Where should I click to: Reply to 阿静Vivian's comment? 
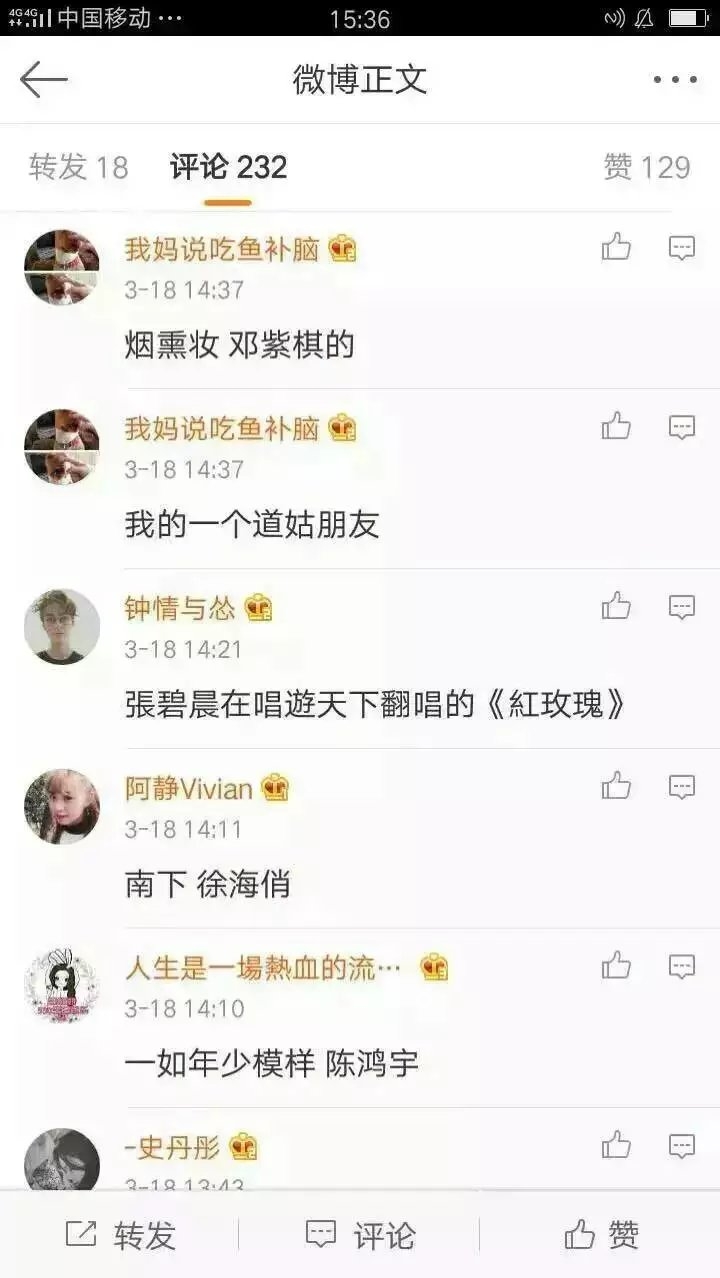tap(682, 786)
